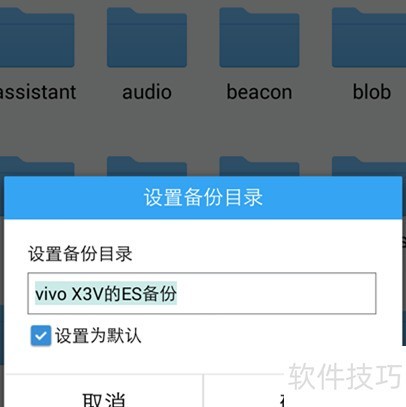
Task: Cancel the dialog with 取消
Action: click(x=104, y=397)
